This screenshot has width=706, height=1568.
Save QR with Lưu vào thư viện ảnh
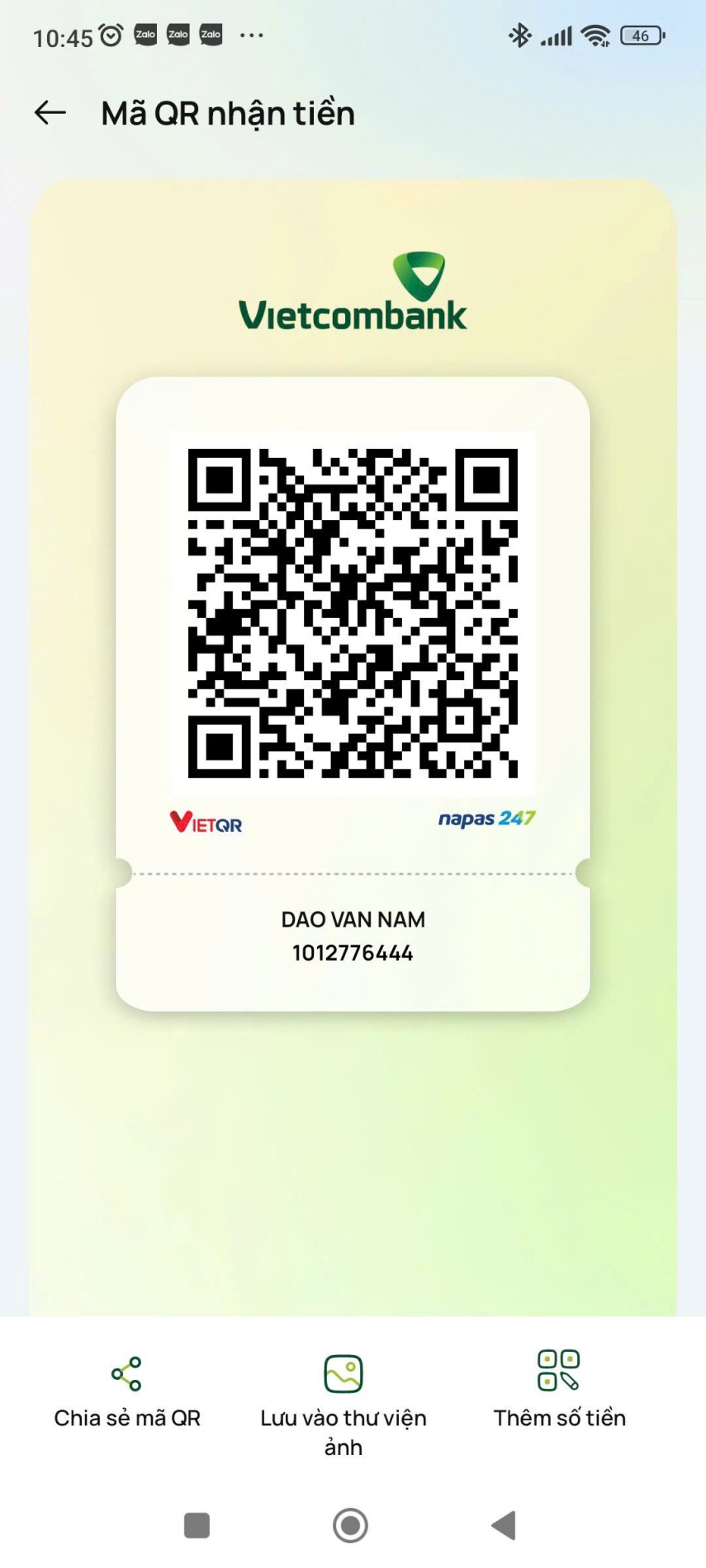coord(344,1403)
